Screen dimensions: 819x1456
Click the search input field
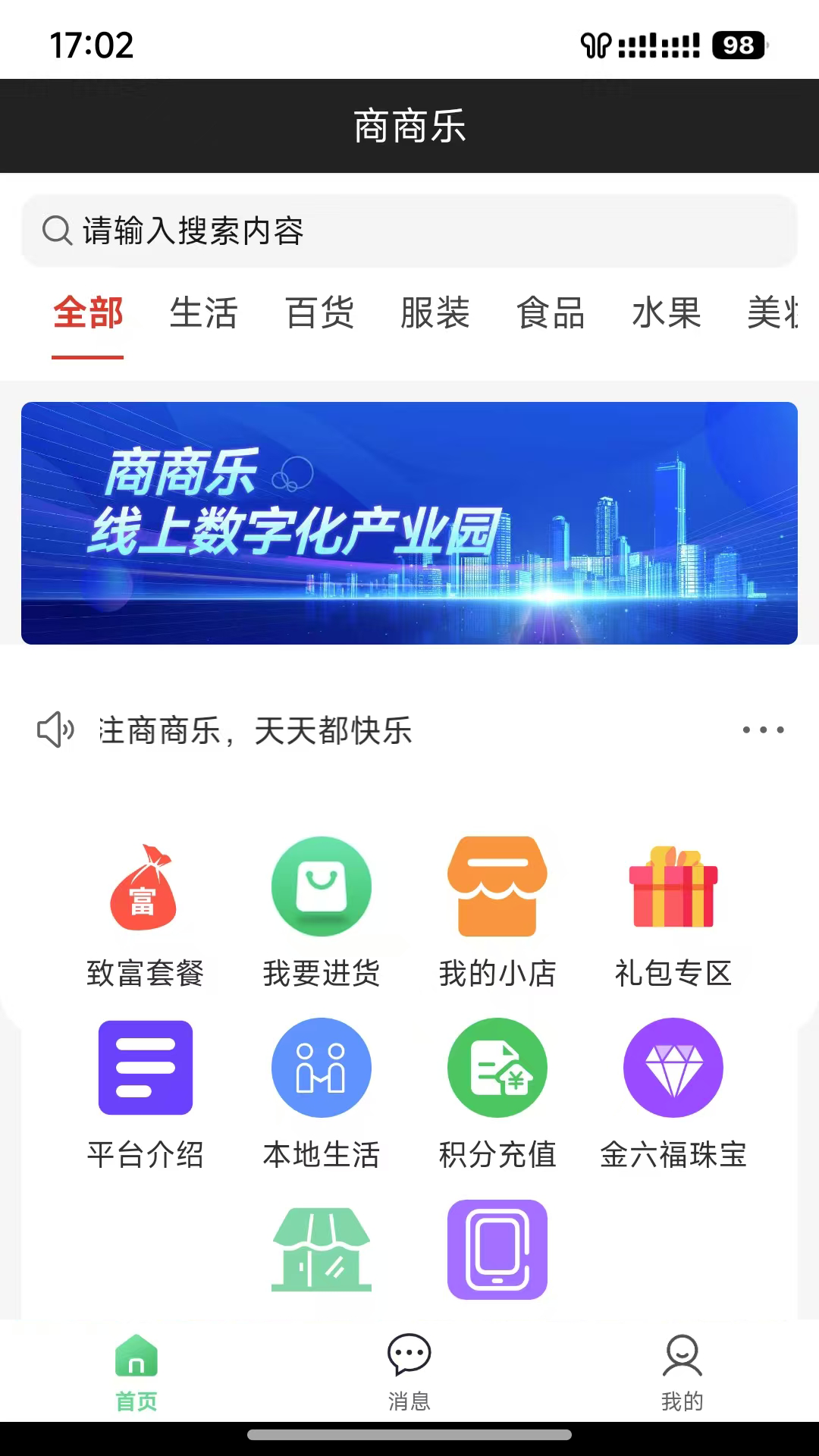pyautogui.click(x=409, y=231)
